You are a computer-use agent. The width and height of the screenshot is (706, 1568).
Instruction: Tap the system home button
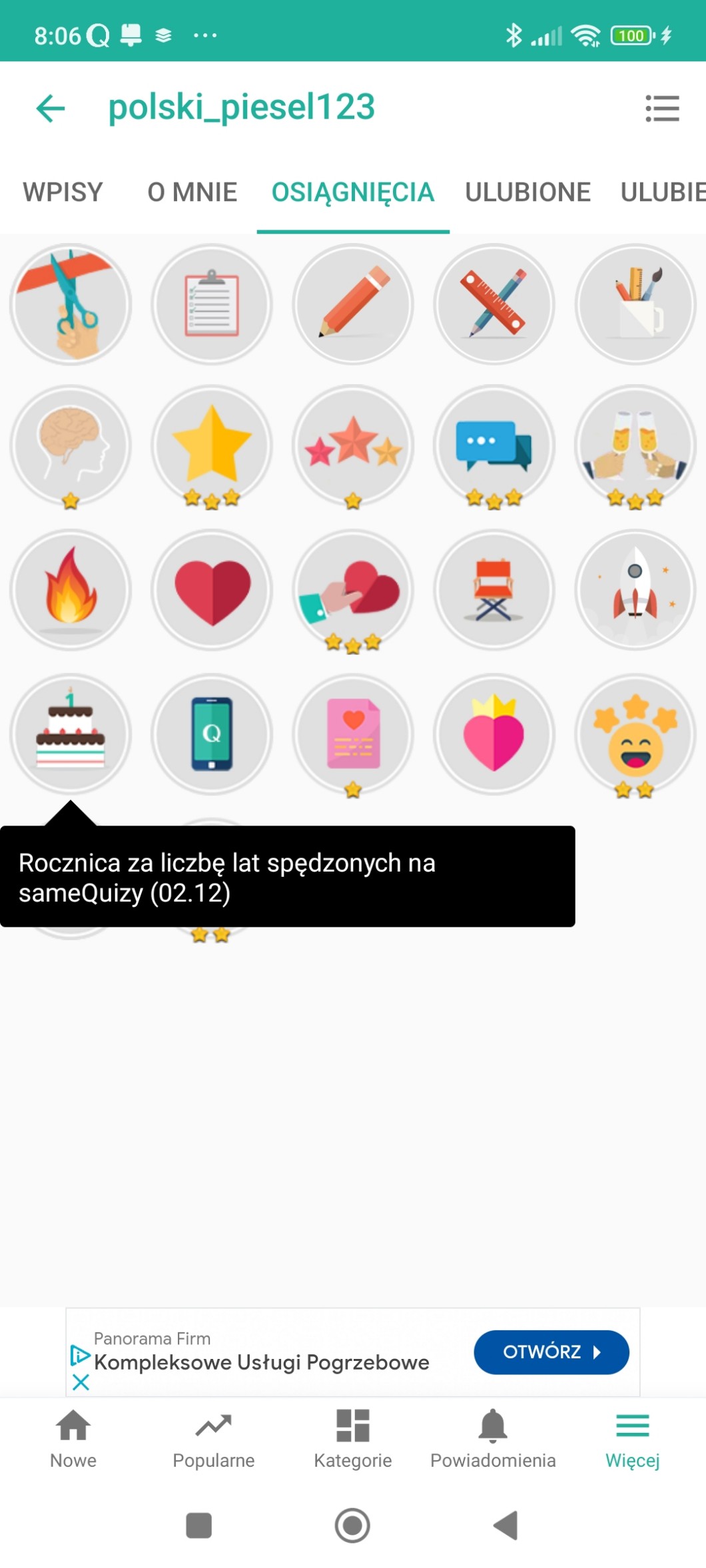point(352,1525)
